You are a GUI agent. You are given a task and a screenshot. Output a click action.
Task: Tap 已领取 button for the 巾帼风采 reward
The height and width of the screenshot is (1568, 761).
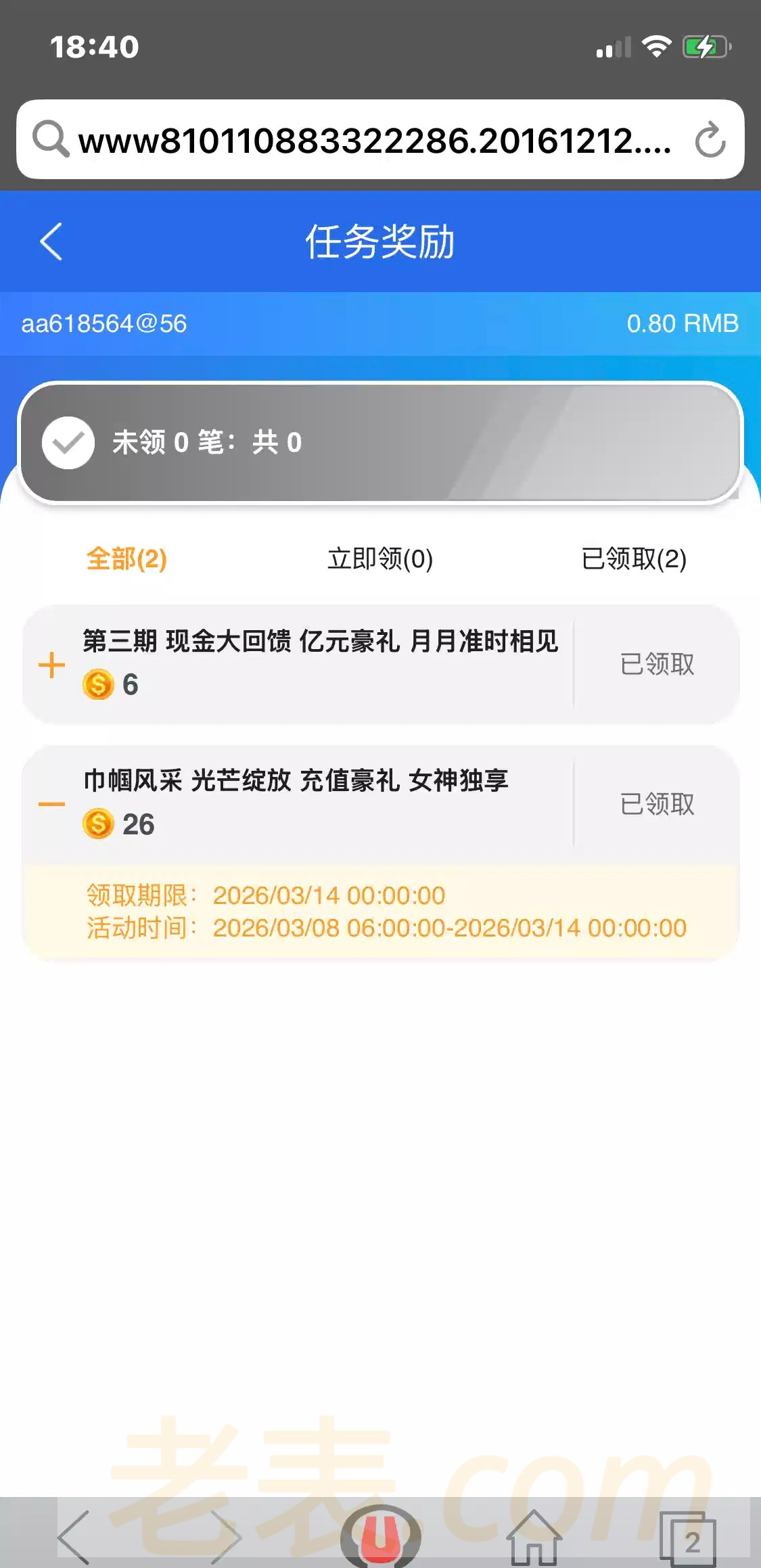point(657,805)
